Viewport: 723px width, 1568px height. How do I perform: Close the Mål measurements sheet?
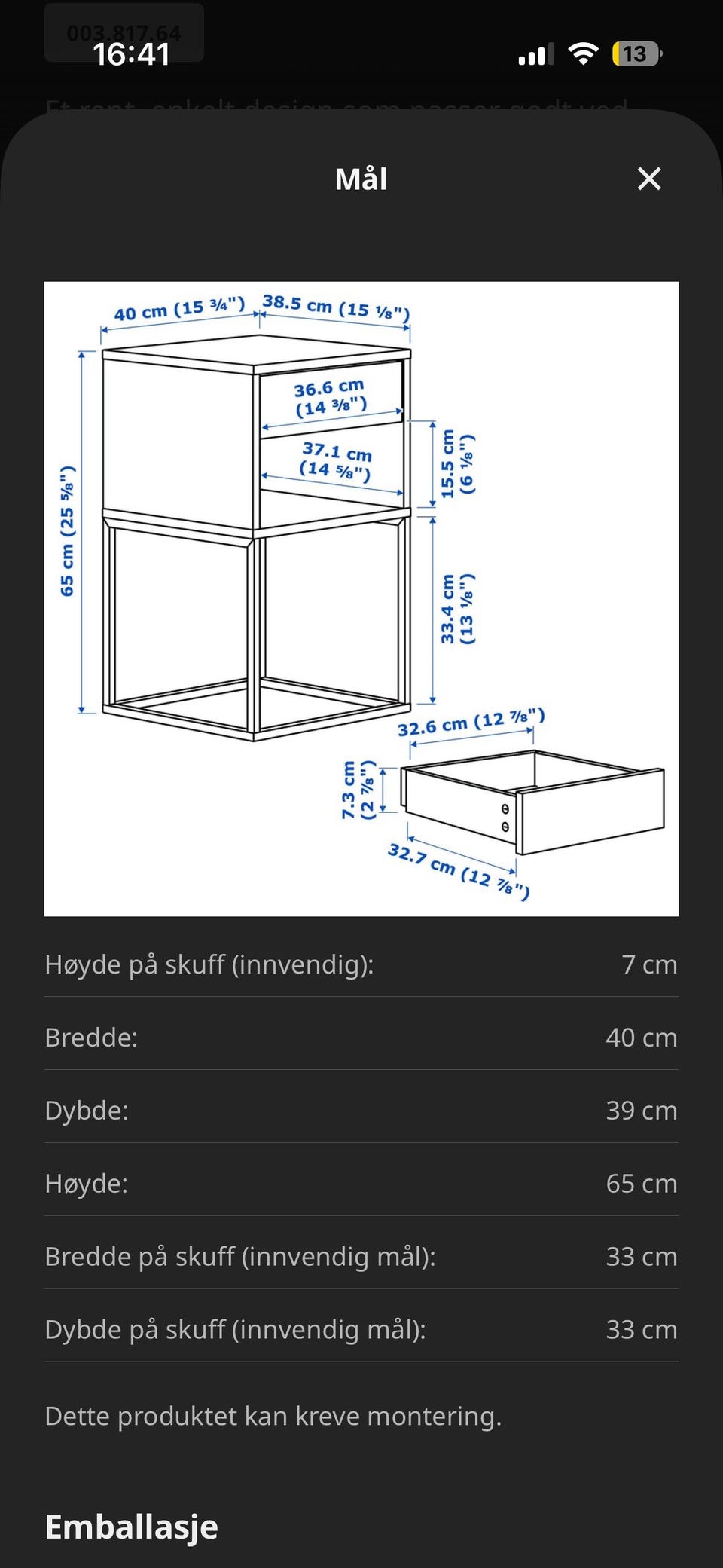coord(649,179)
